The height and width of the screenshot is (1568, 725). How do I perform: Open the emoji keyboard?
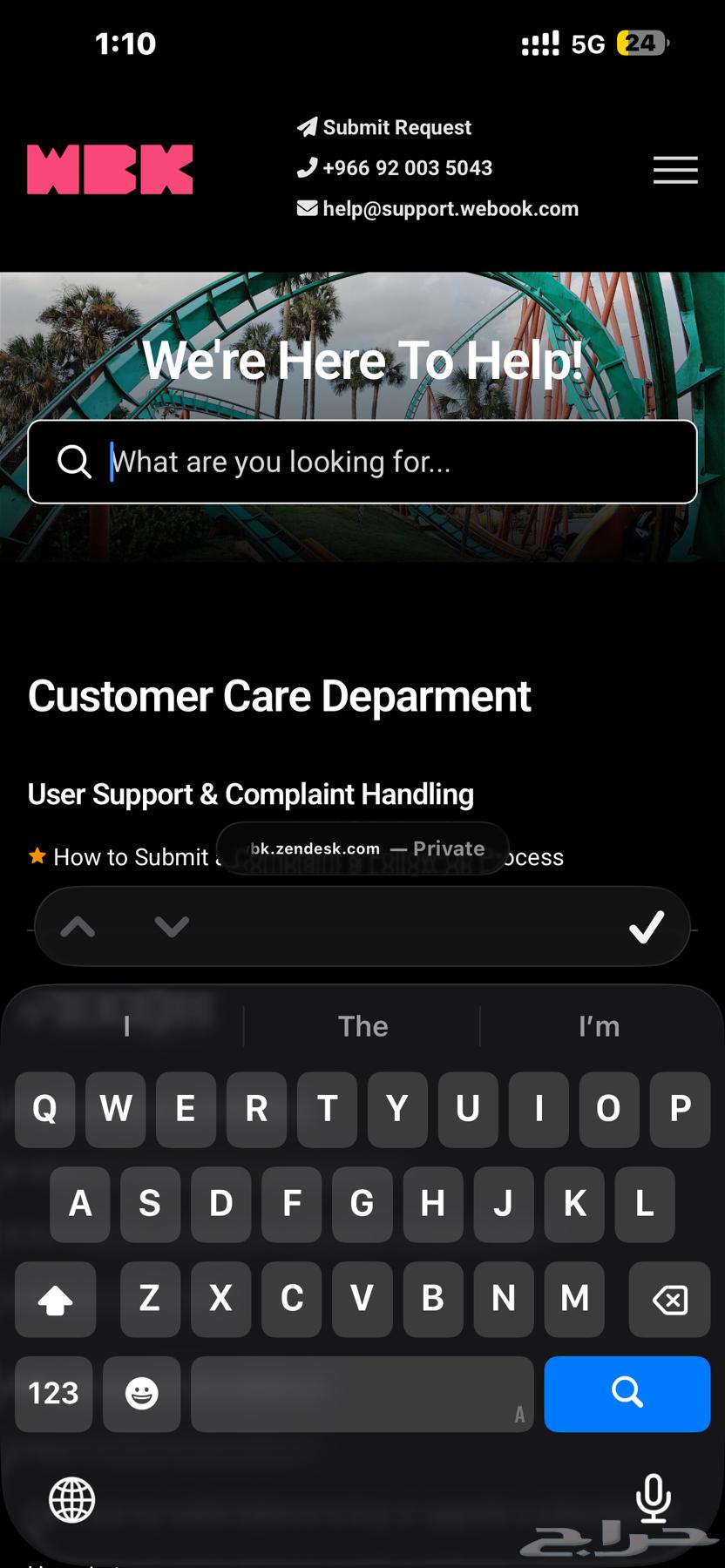141,1393
